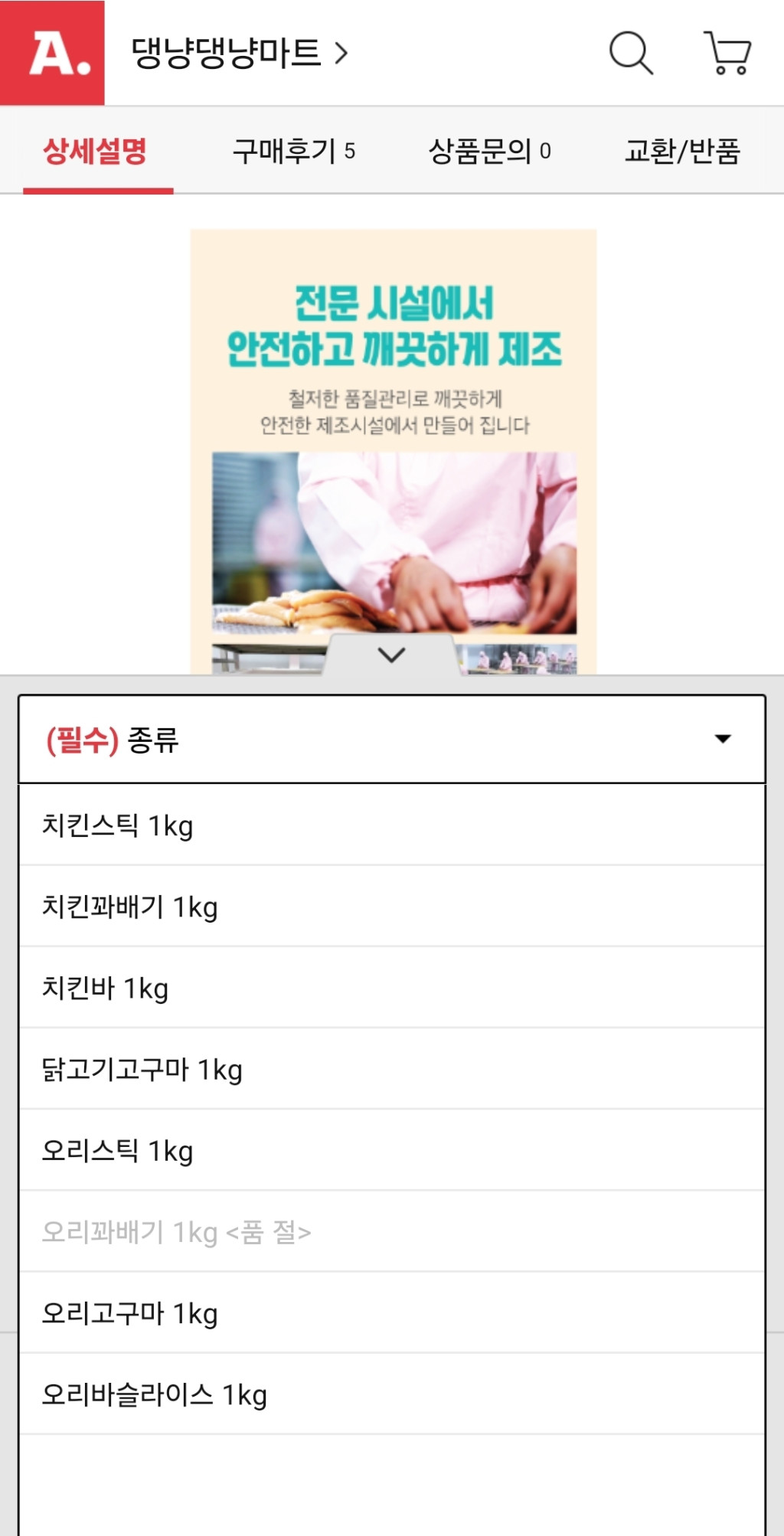
Task: Go to the A. home logo
Action: [x=52, y=53]
